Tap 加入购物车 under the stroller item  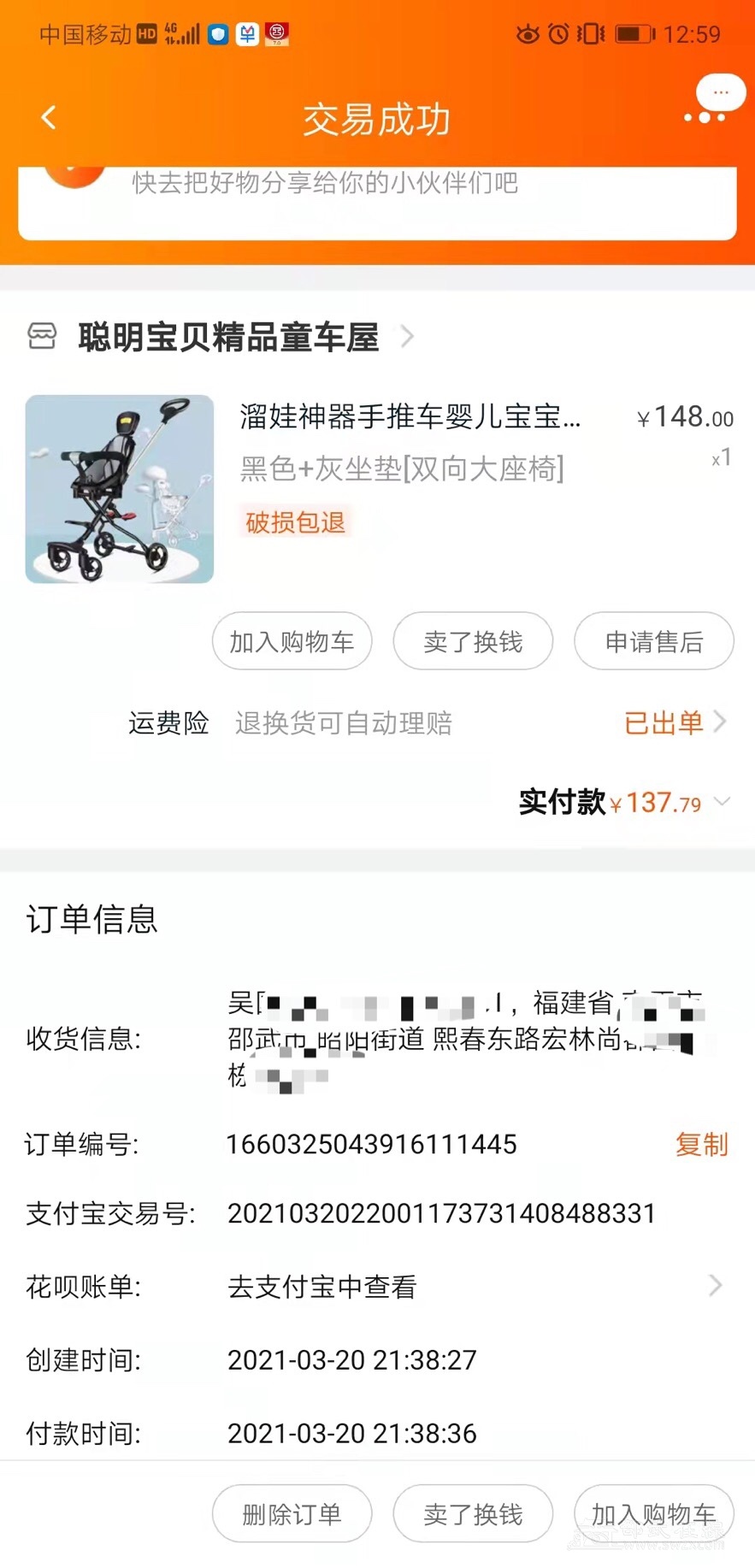[292, 641]
